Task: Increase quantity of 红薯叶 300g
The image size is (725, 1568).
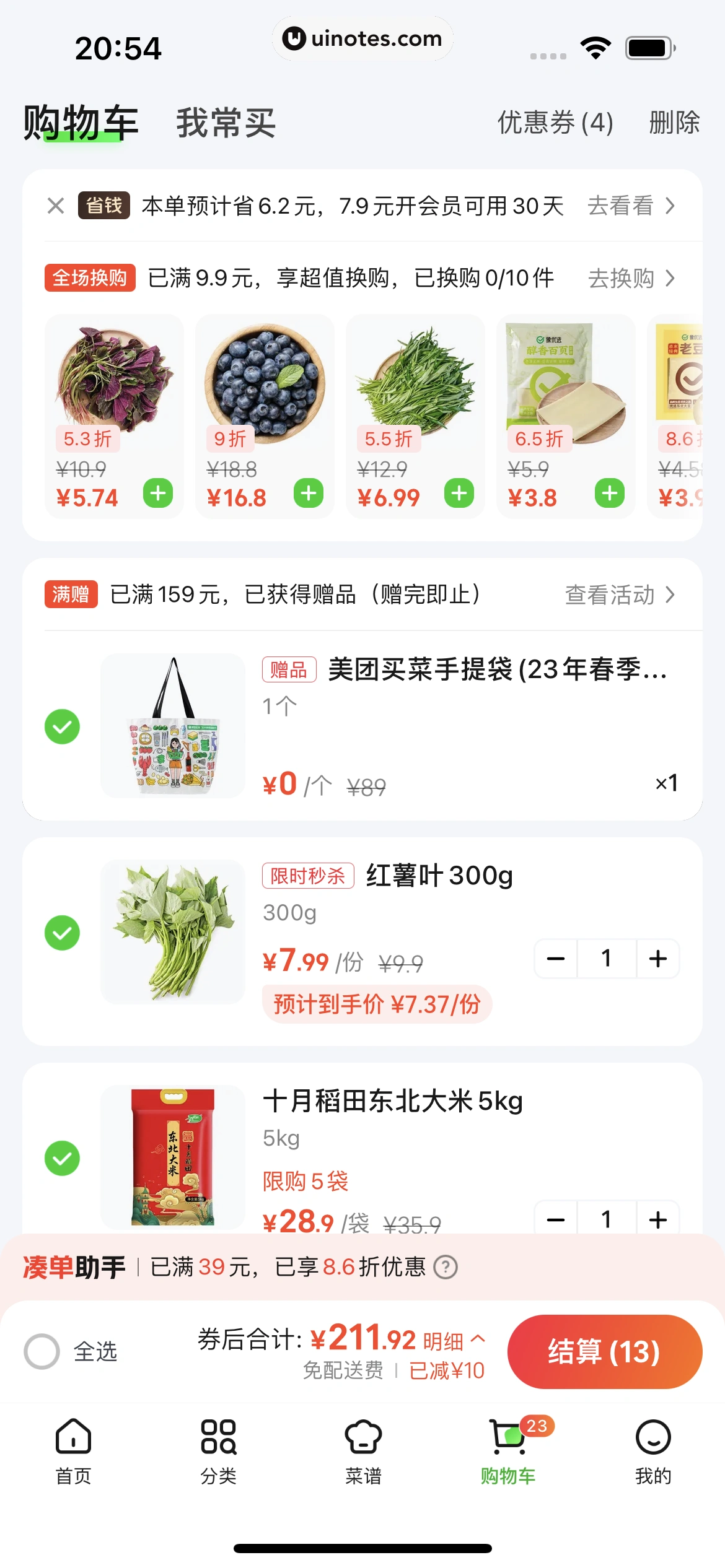Action: (x=657, y=959)
